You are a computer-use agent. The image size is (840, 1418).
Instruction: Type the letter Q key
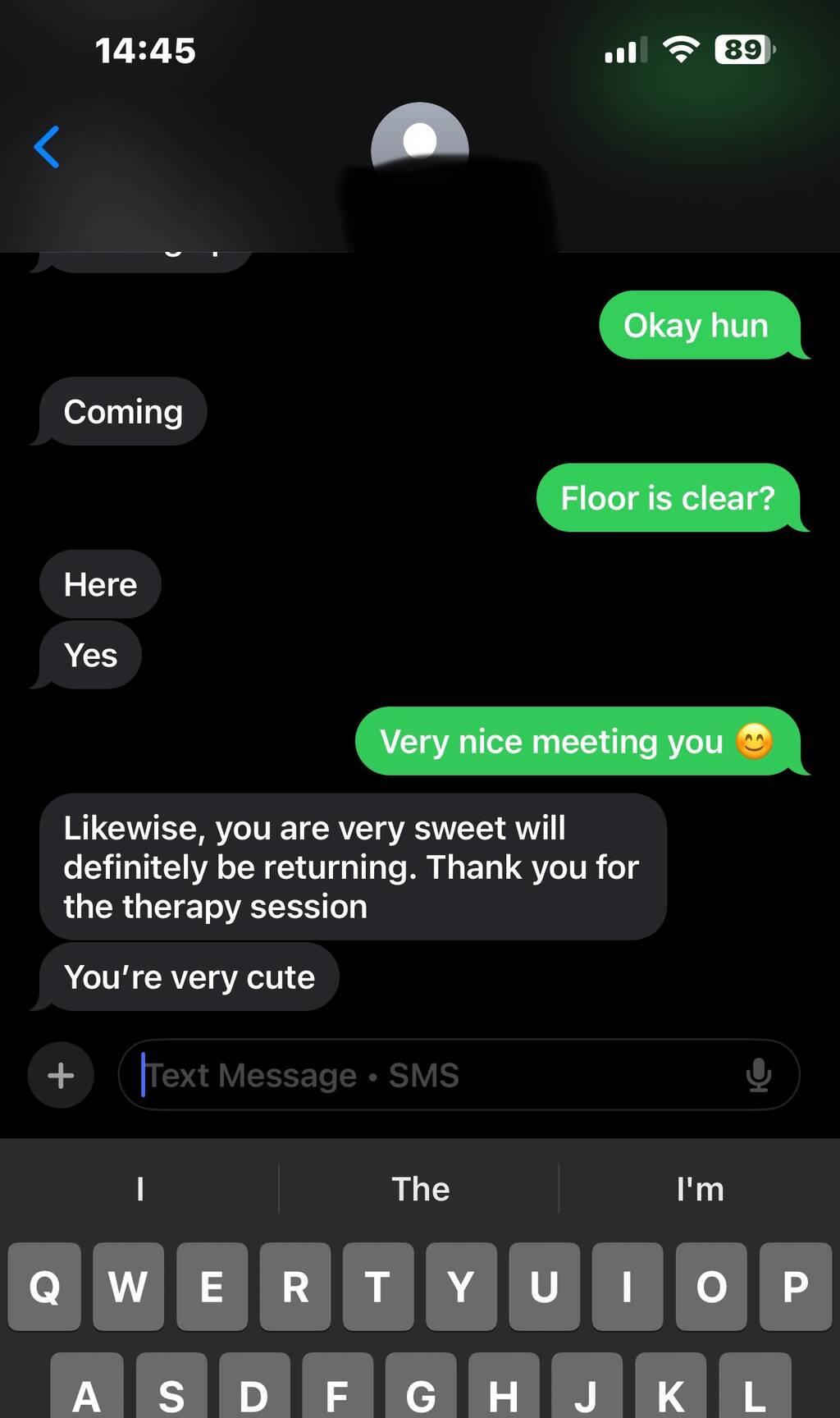coord(45,1286)
